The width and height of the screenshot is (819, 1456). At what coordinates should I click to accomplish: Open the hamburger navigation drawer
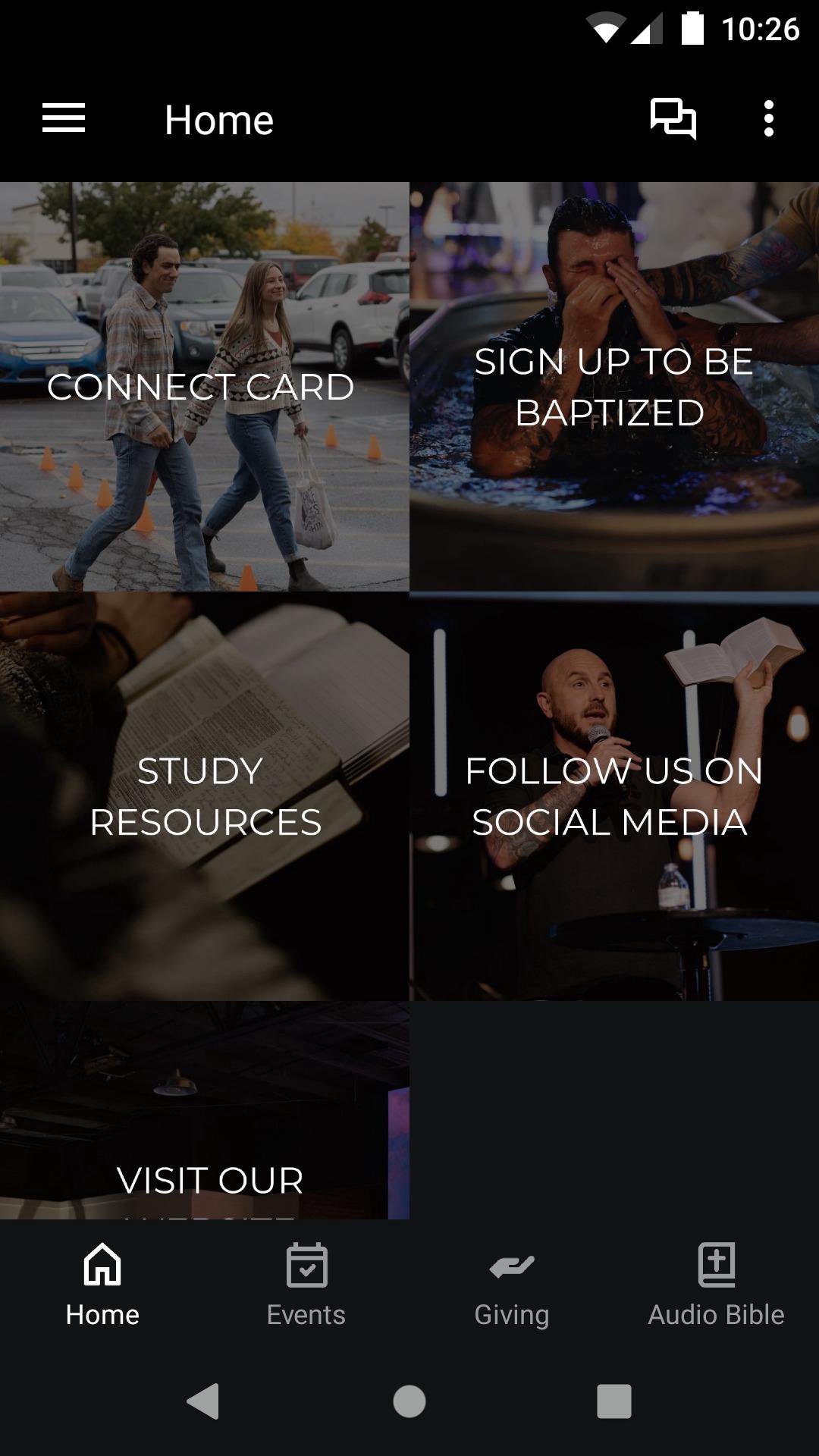tap(64, 119)
